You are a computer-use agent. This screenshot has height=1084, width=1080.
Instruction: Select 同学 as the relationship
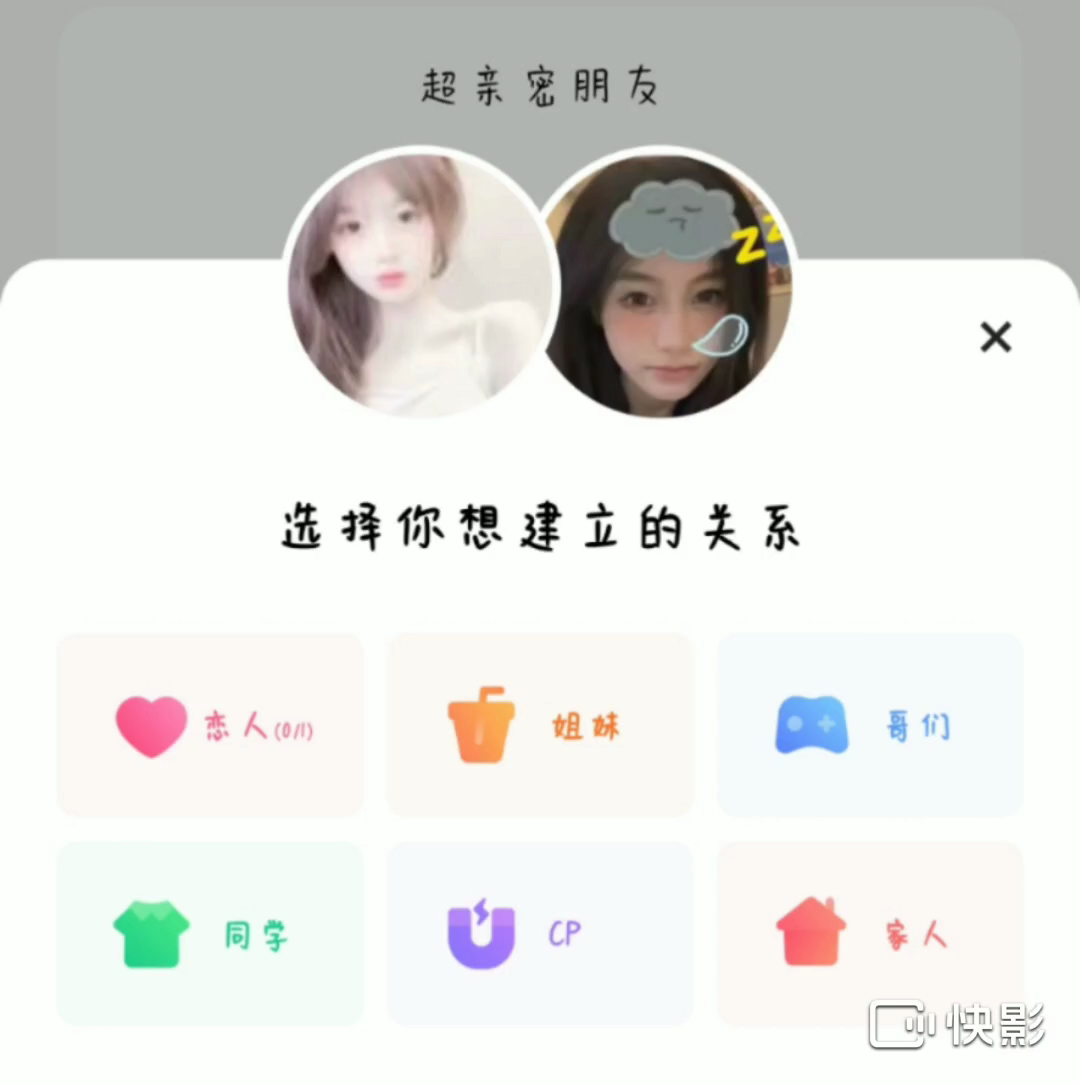coord(210,933)
